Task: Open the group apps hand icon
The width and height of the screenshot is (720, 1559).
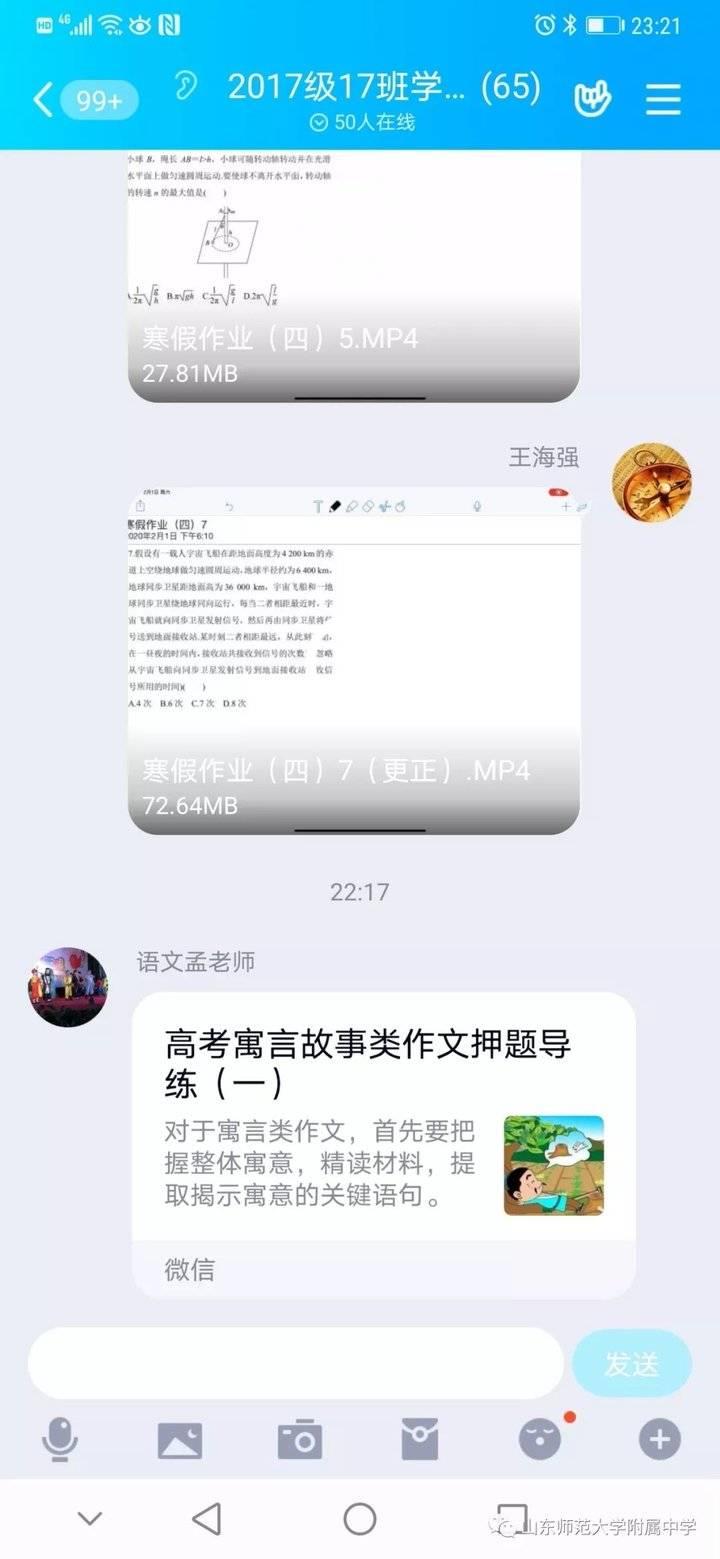Action: click(x=592, y=98)
